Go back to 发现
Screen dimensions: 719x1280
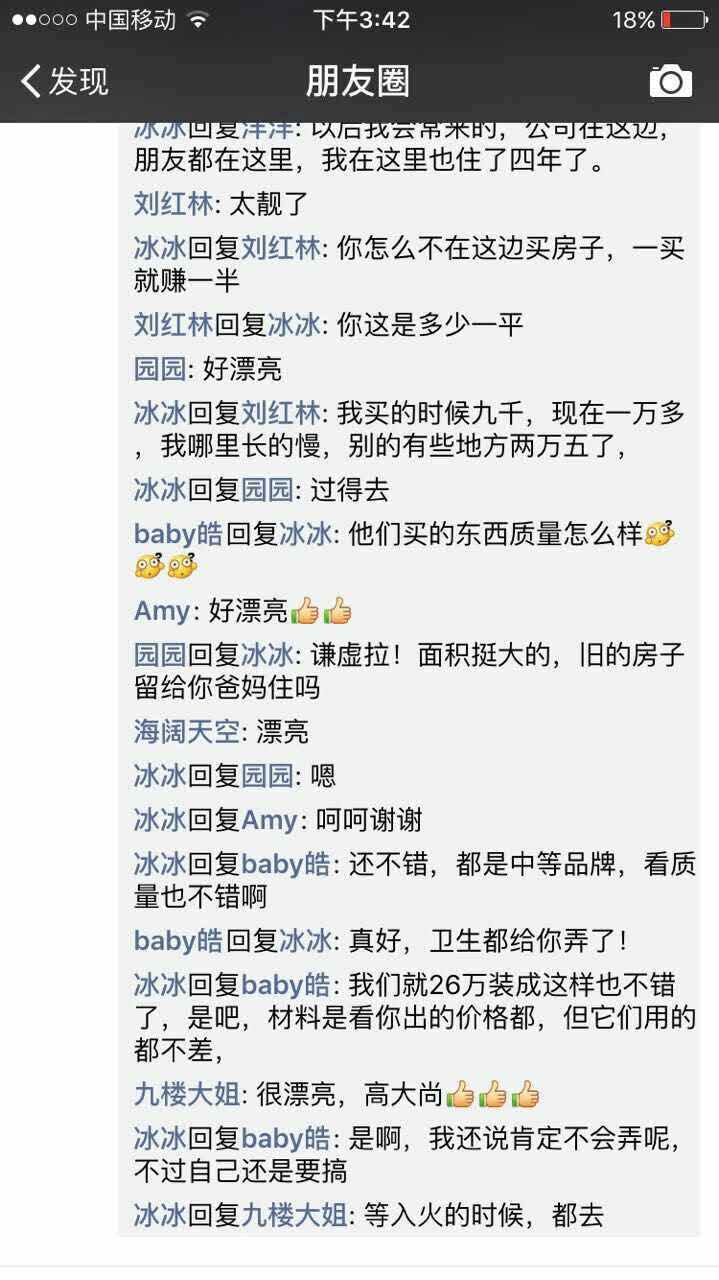click(65, 82)
